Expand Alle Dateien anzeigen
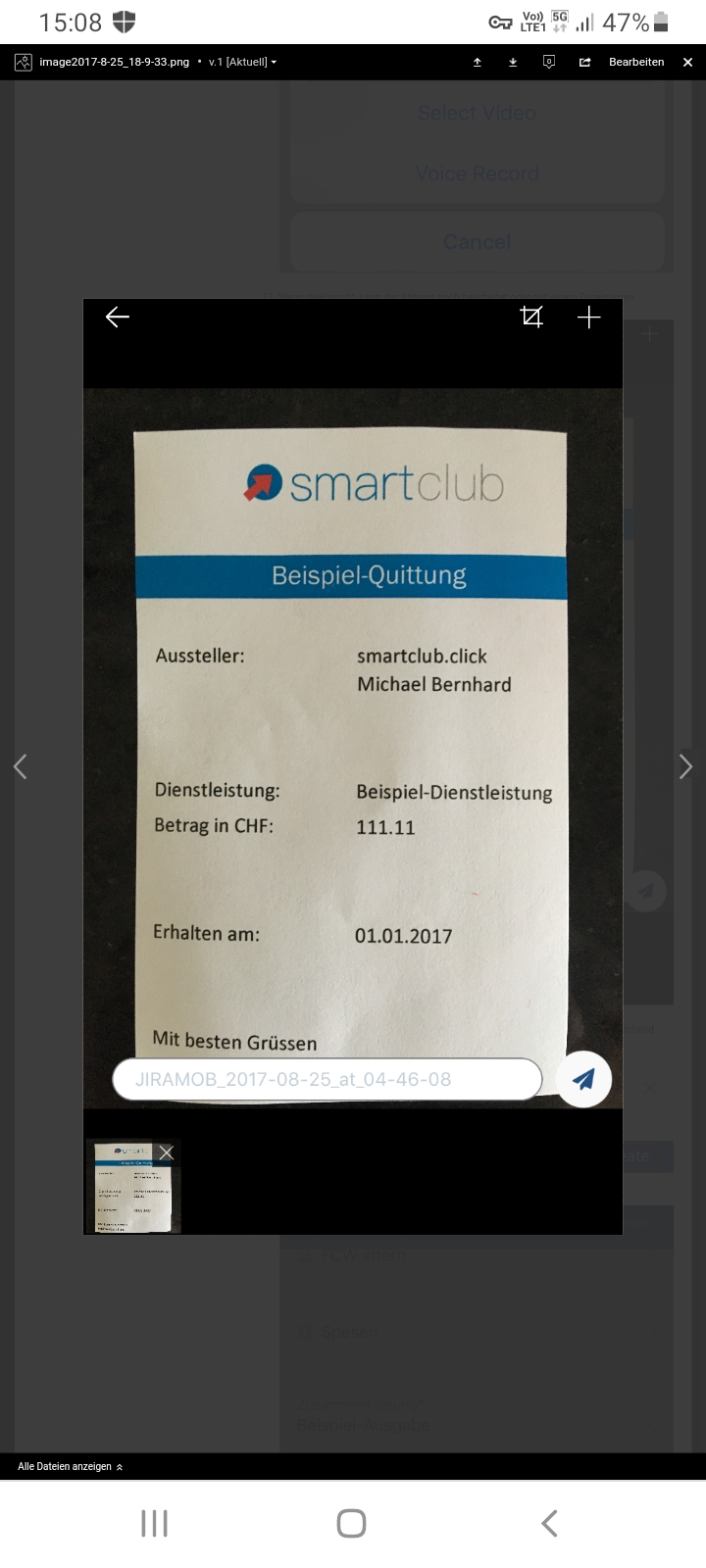 [70, 1467]
